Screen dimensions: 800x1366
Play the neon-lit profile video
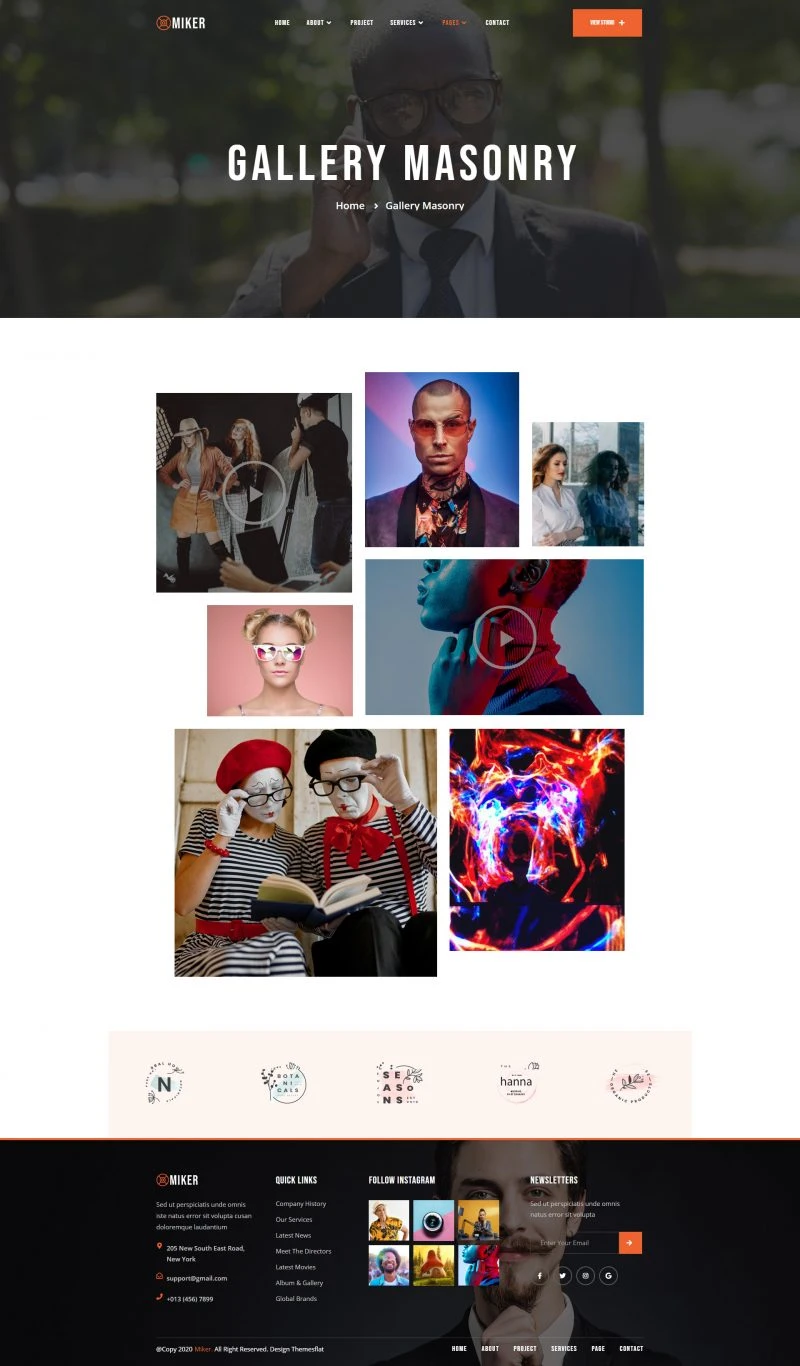pos(505,637)
